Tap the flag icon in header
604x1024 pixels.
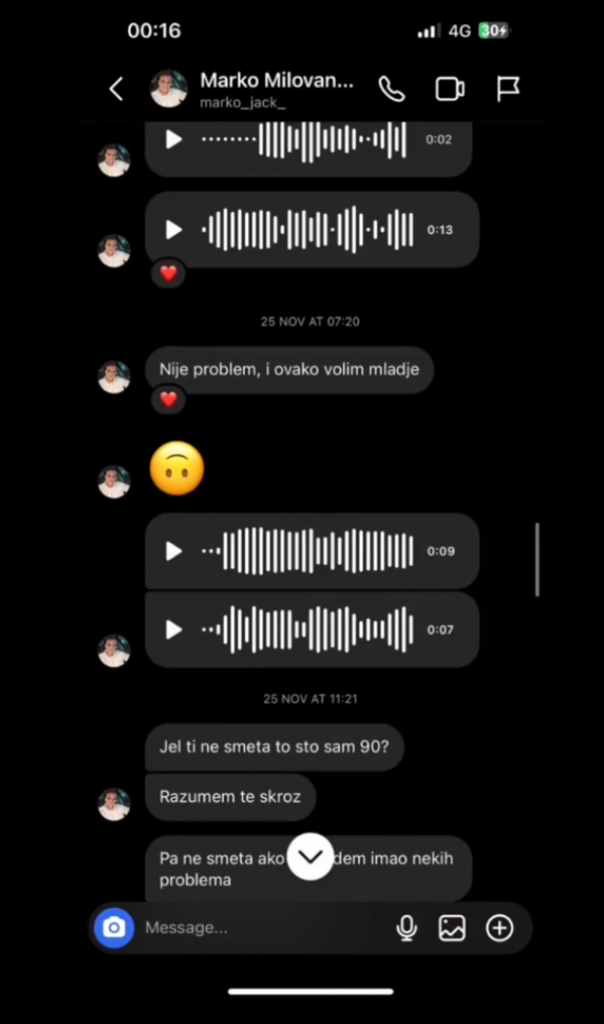(509, 89)
